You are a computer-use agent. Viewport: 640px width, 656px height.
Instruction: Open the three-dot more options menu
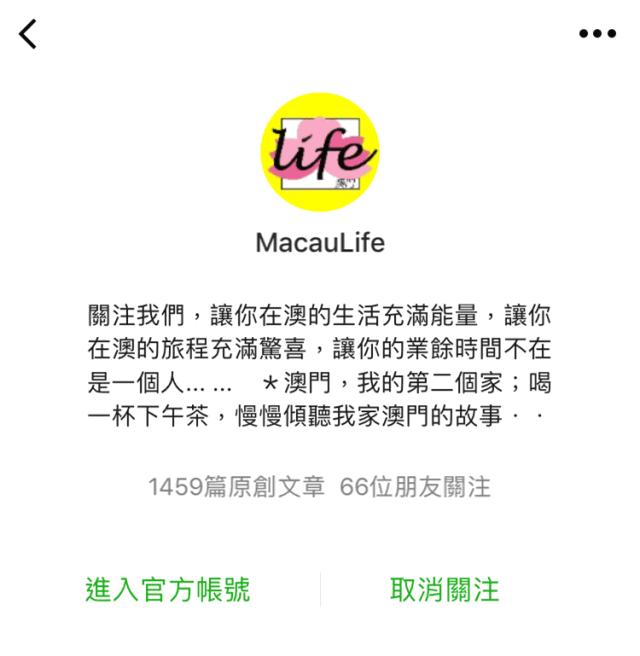click(x=597, y=34)
